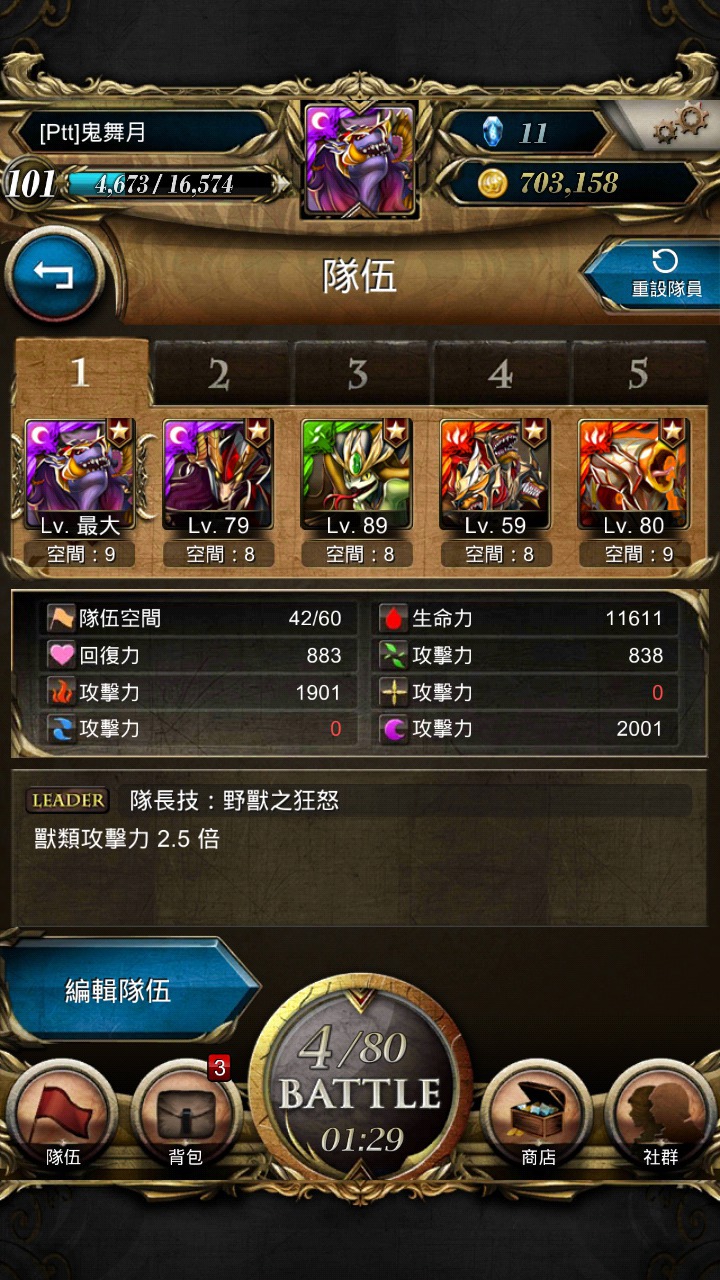Select the Lv. 最大 leader monster card

tap(81, 477)
